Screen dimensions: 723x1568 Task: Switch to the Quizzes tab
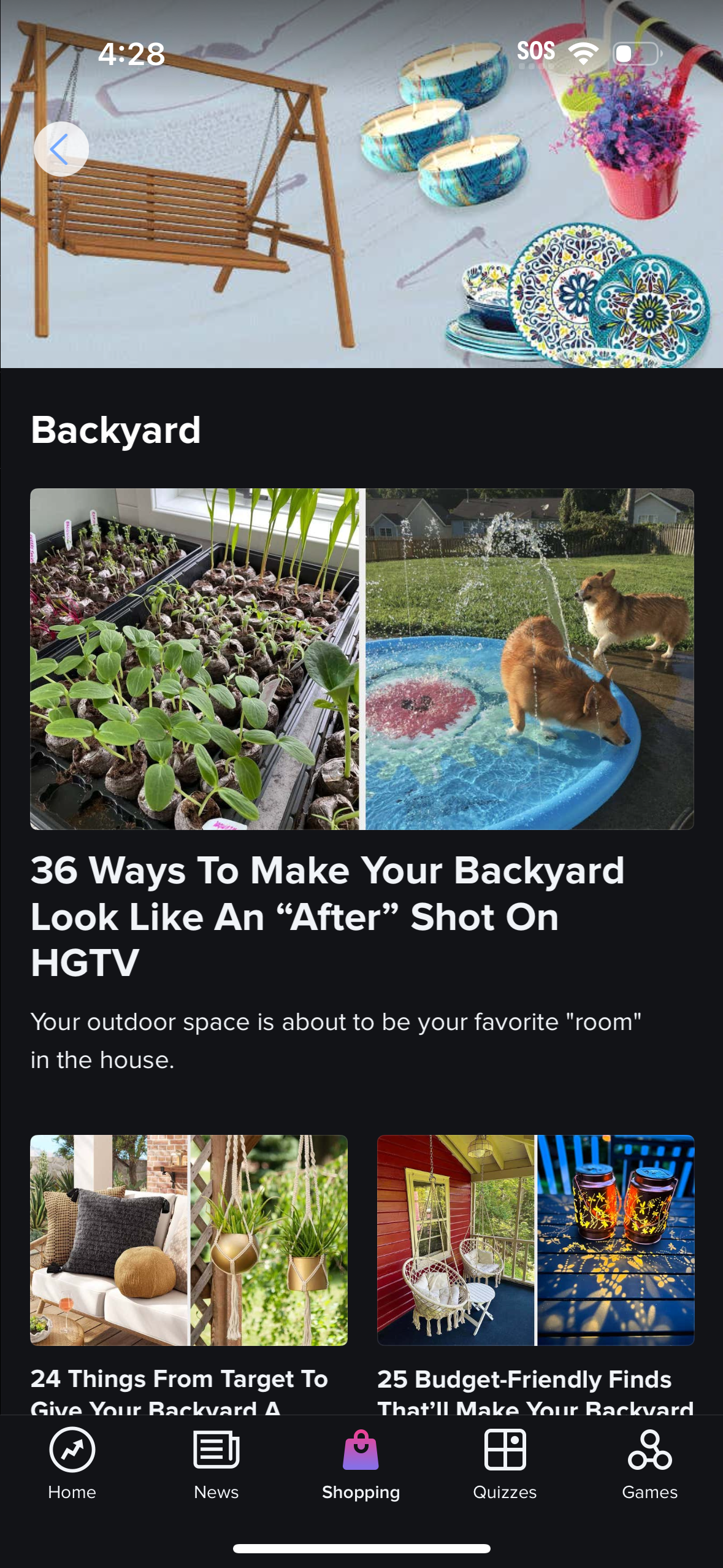[505, 1472]
